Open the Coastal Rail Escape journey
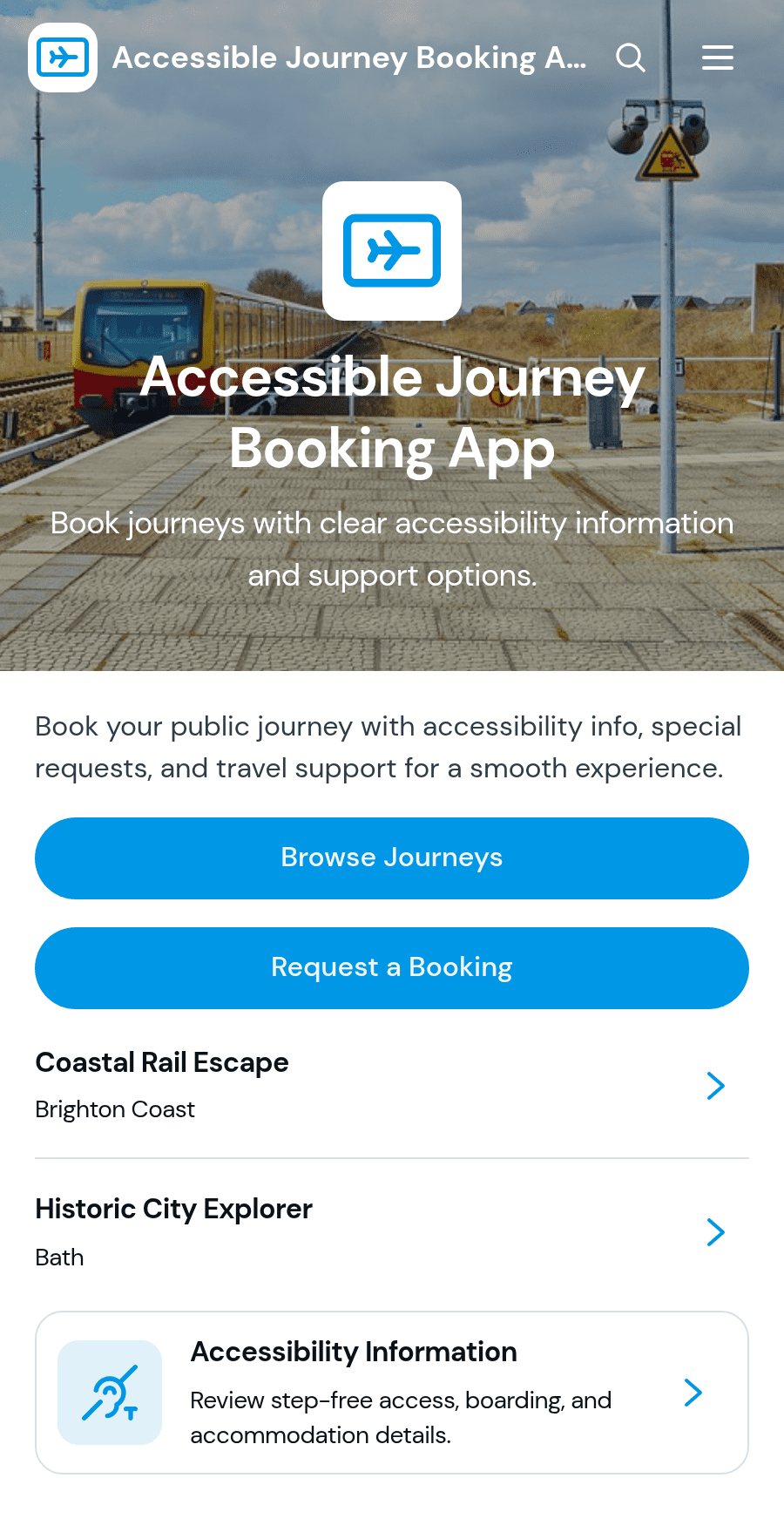 [392, 1085]
